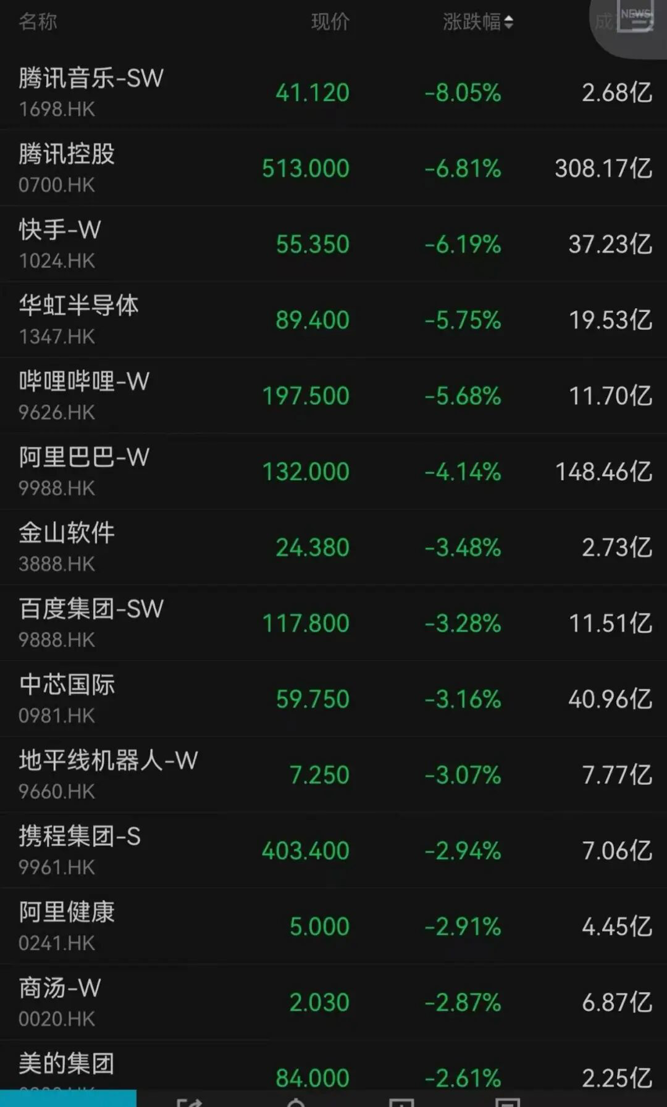Open 华虹半导体 stock details
Viewport: 667px width, 1107px height.
coord(79,319)
